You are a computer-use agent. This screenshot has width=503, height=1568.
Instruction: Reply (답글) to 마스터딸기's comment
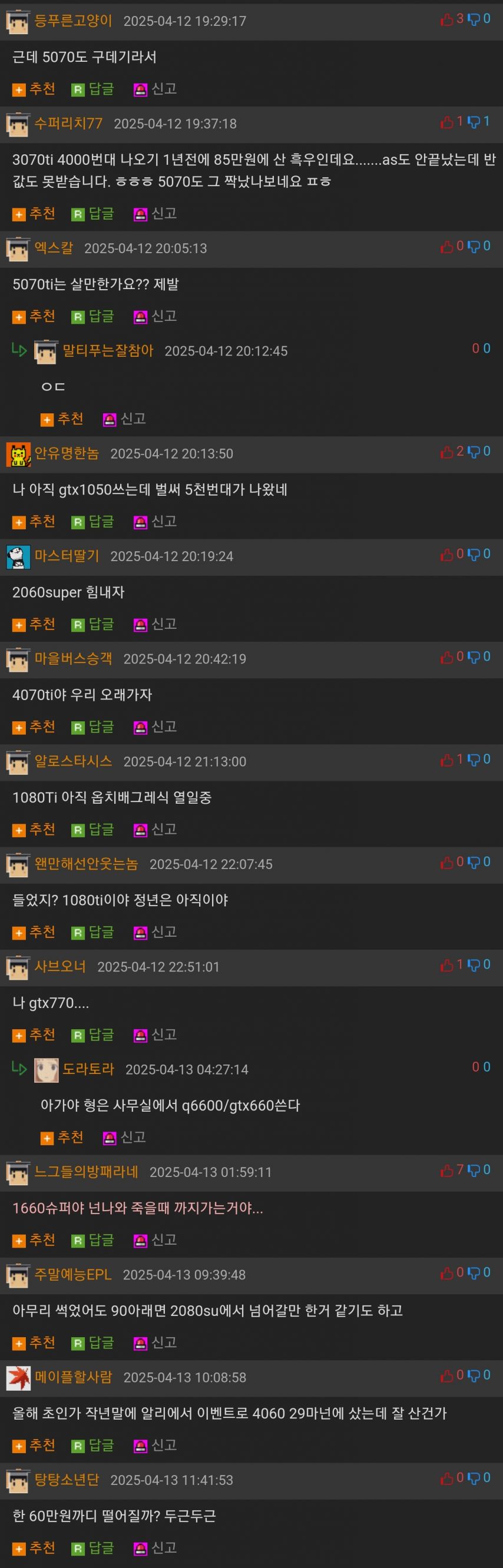[93, 625]
